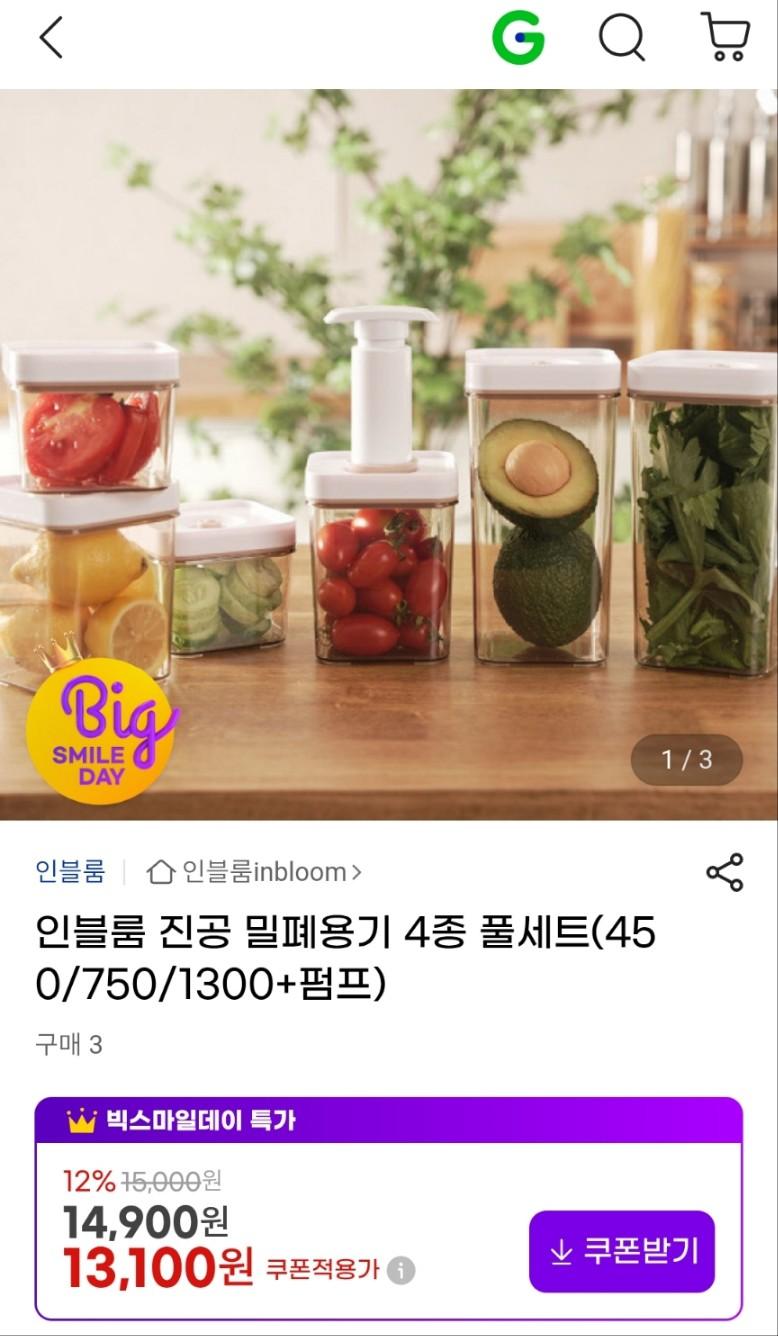Tap the 쿠폰받기 coupon button
This screenshot has height=1336, width=778.
coord(622,1251)
